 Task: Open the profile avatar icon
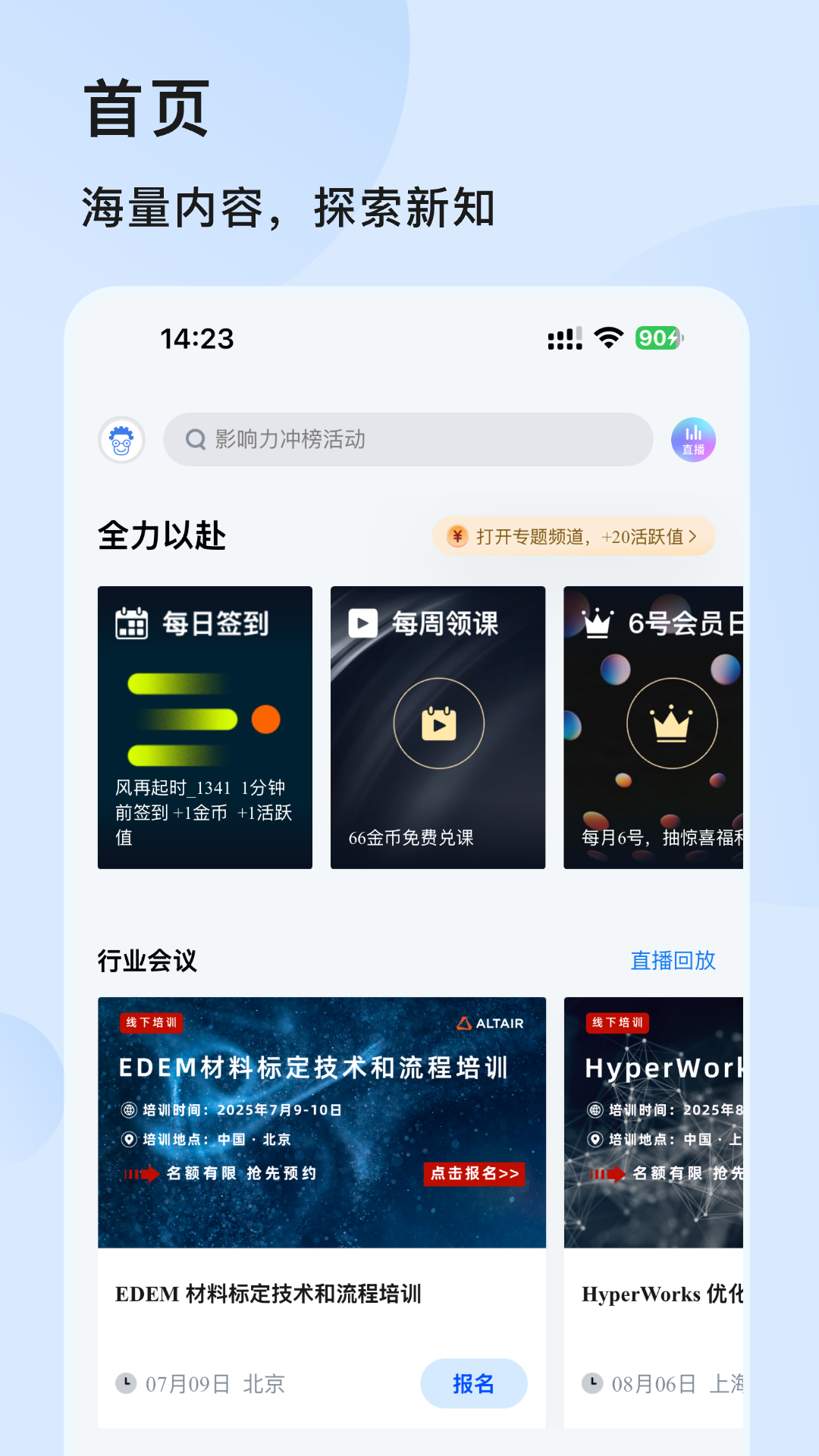[122, 440]
